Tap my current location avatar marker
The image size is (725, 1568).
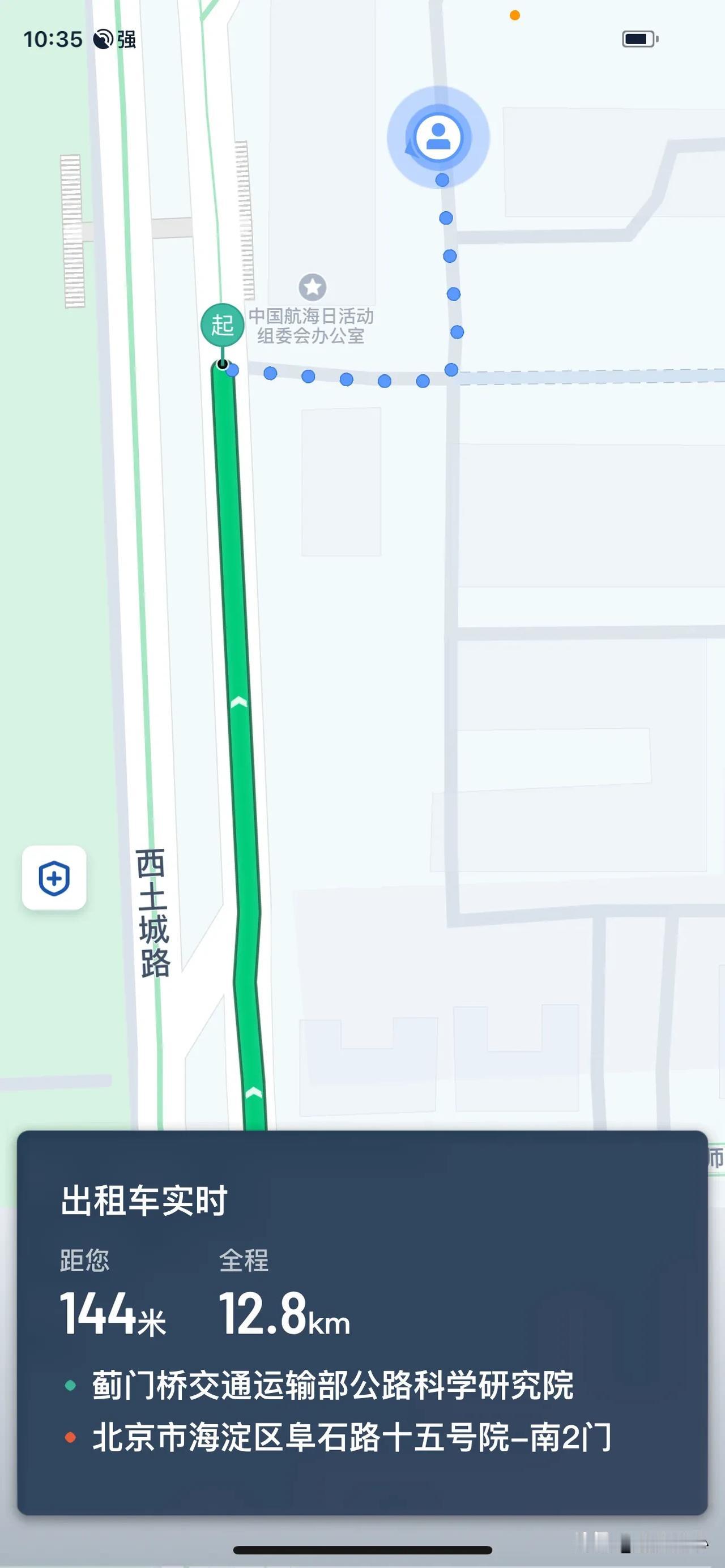pos(438,137)
